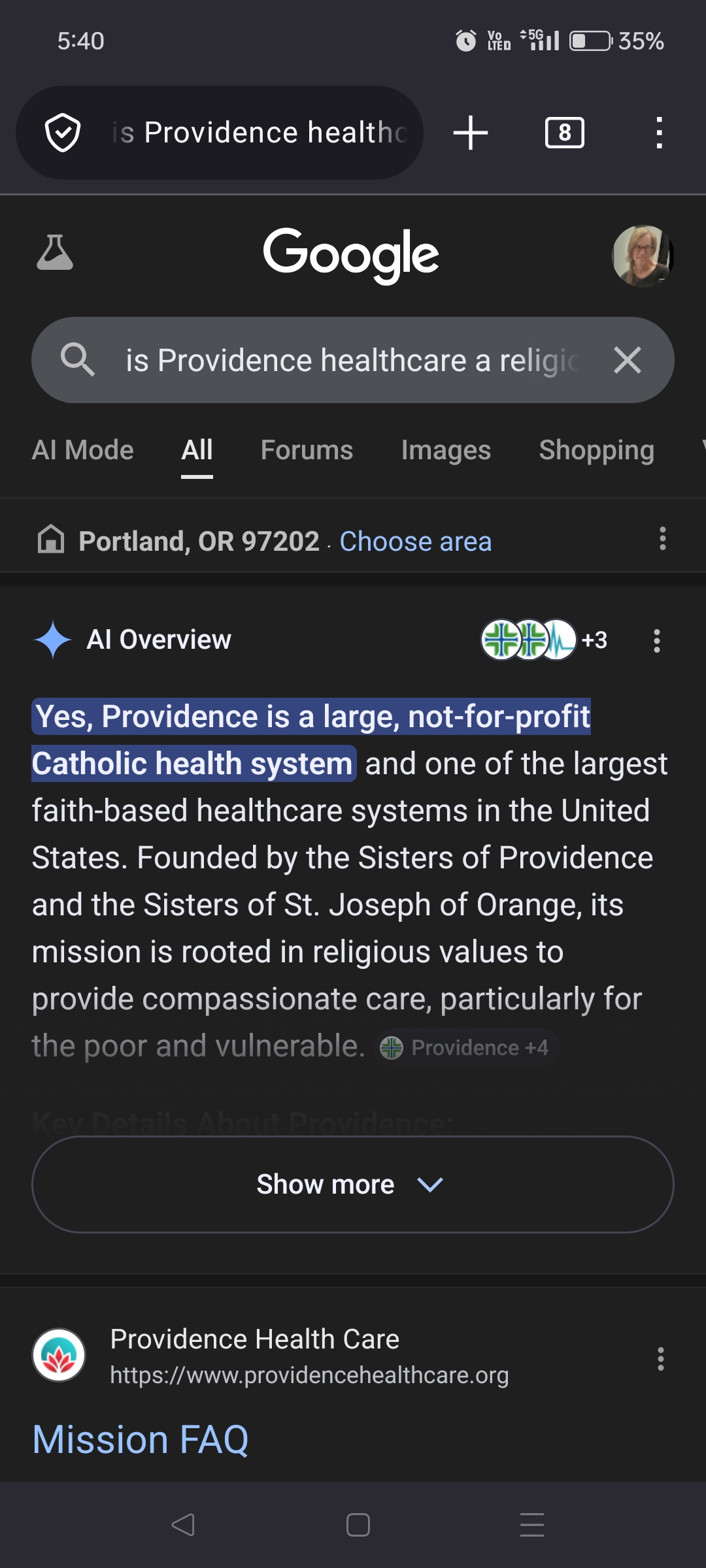Open Google Search Labs flask icon
This screenshot has width=706, height=1568.
pos(55,253)
